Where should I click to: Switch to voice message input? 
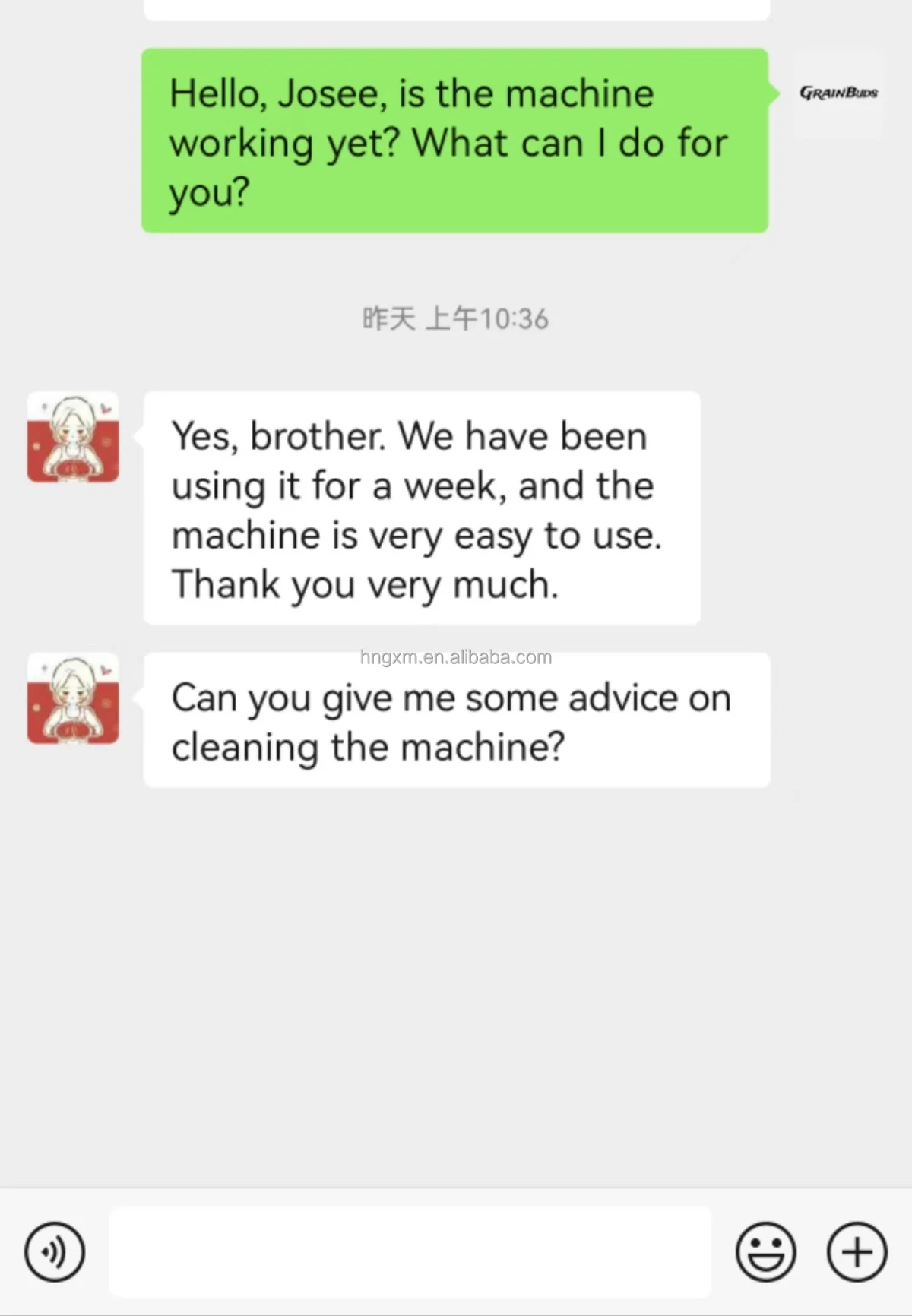pyautogui.click(x=54, y=1251)
